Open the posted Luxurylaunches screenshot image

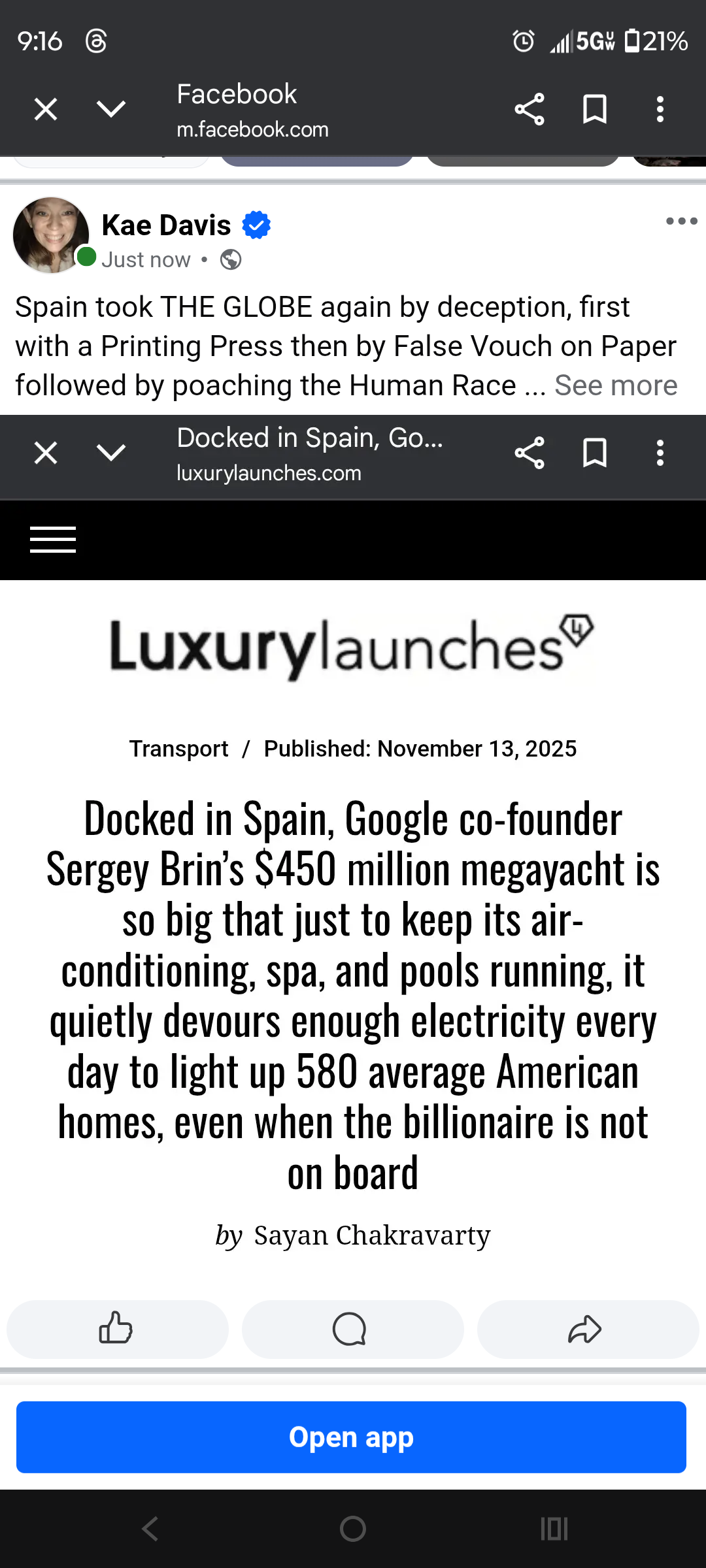pyautogui.click(x=353, y=849)
